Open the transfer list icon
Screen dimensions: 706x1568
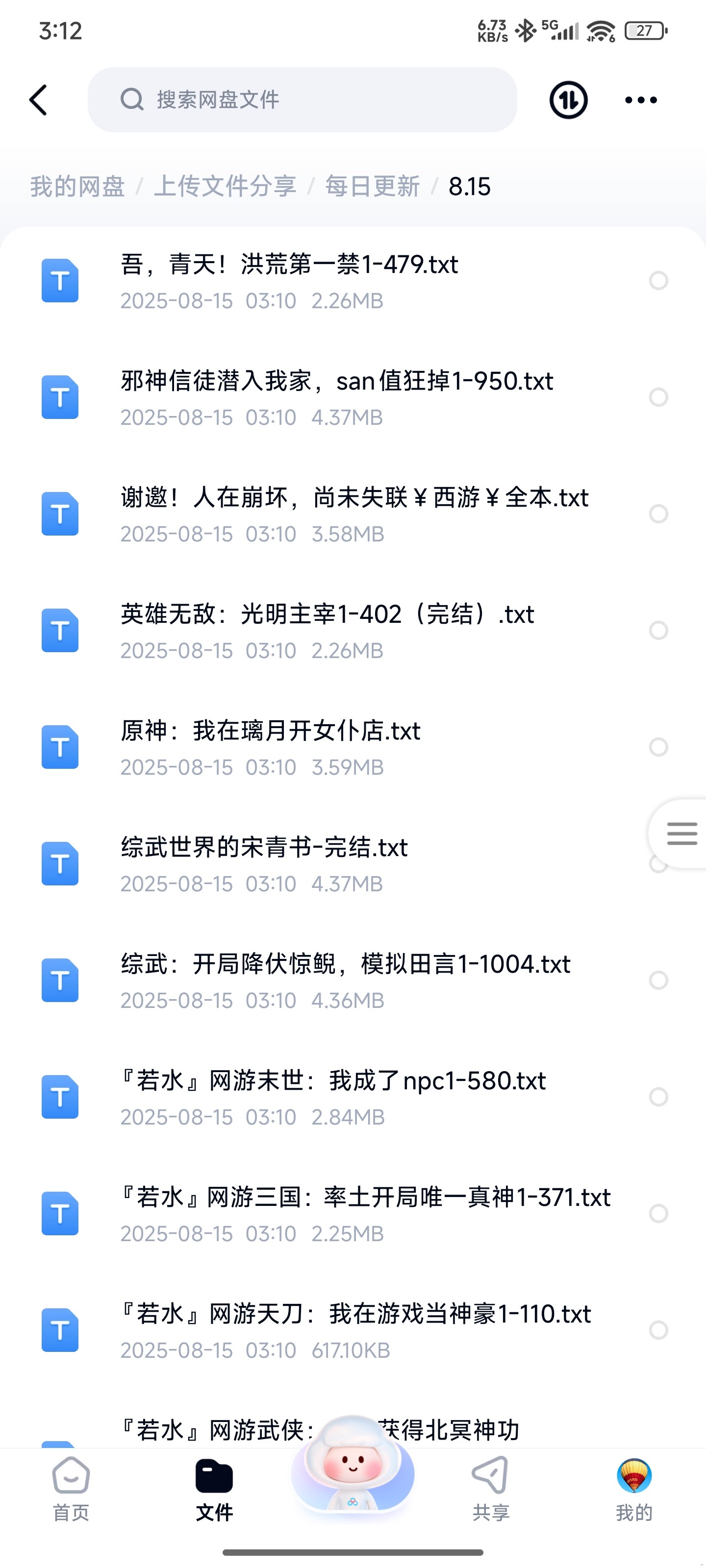pyautogui.click(x=568, y=100)
